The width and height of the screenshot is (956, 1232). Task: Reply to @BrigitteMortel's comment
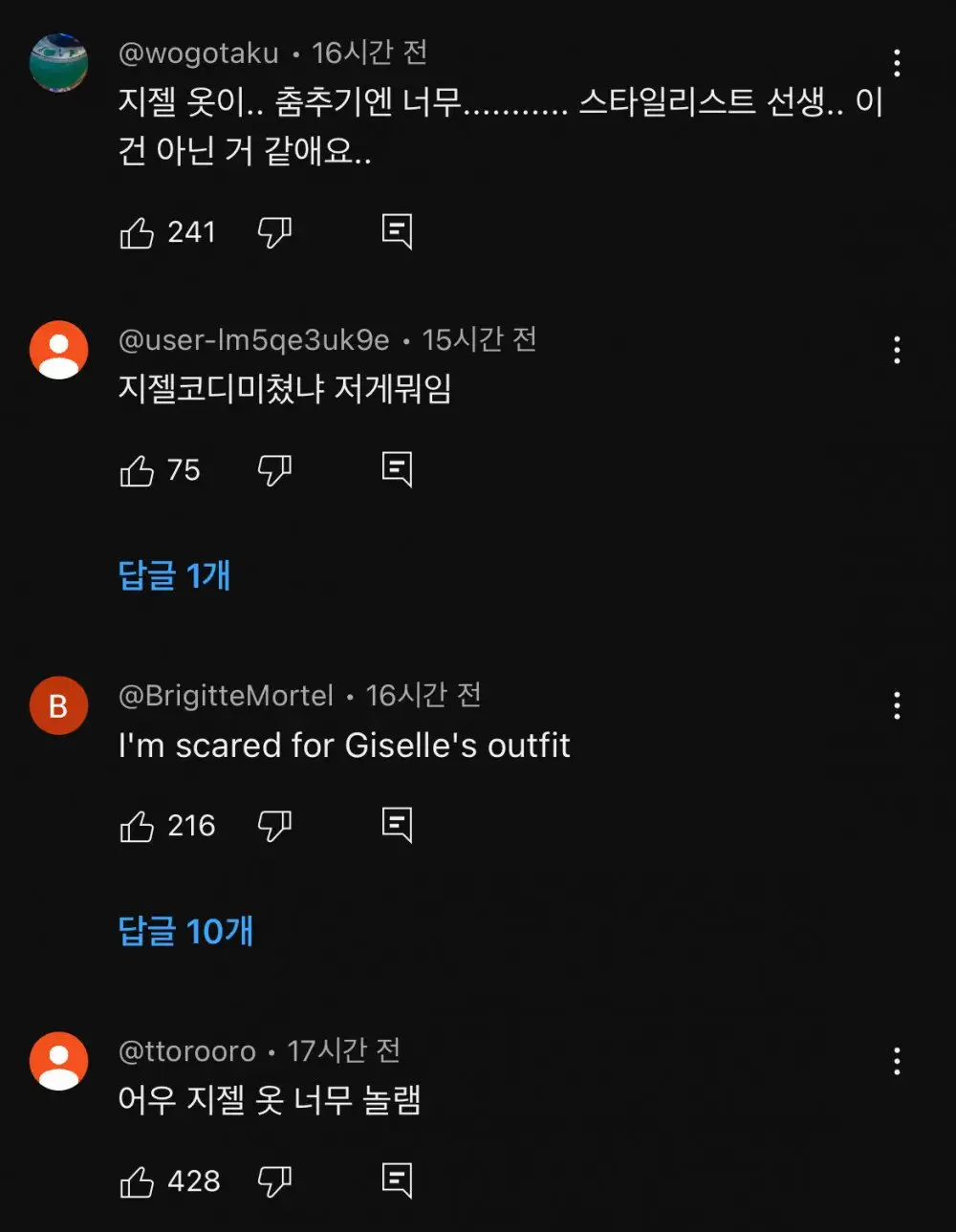397,825
